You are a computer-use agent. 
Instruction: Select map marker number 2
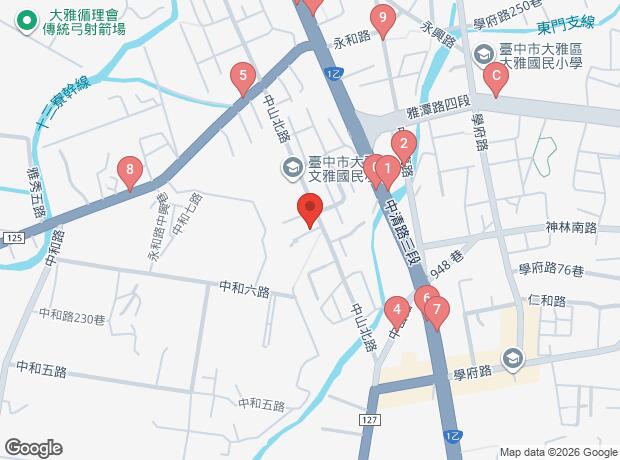tap(404, 146)
